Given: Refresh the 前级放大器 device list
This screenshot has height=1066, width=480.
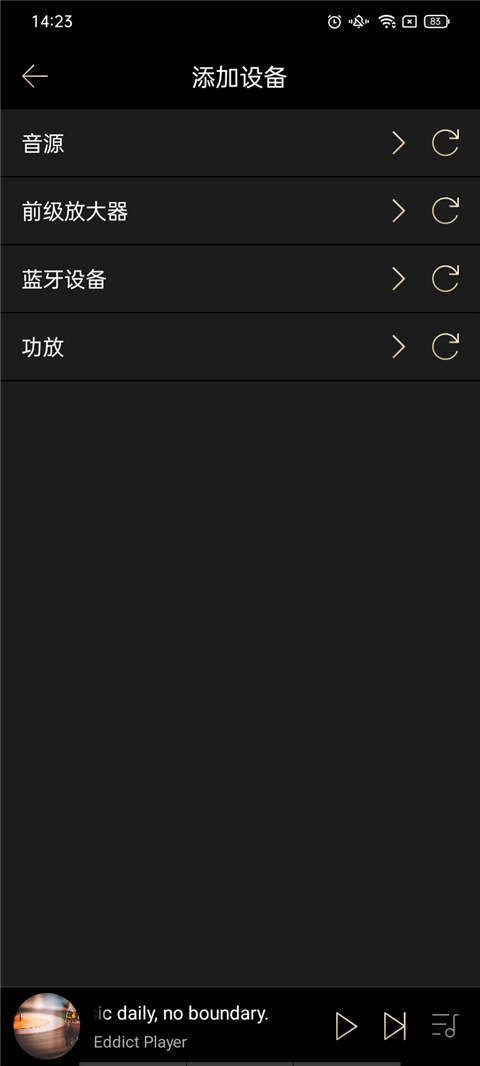Looking at the screenshot, I should [446, 211].
